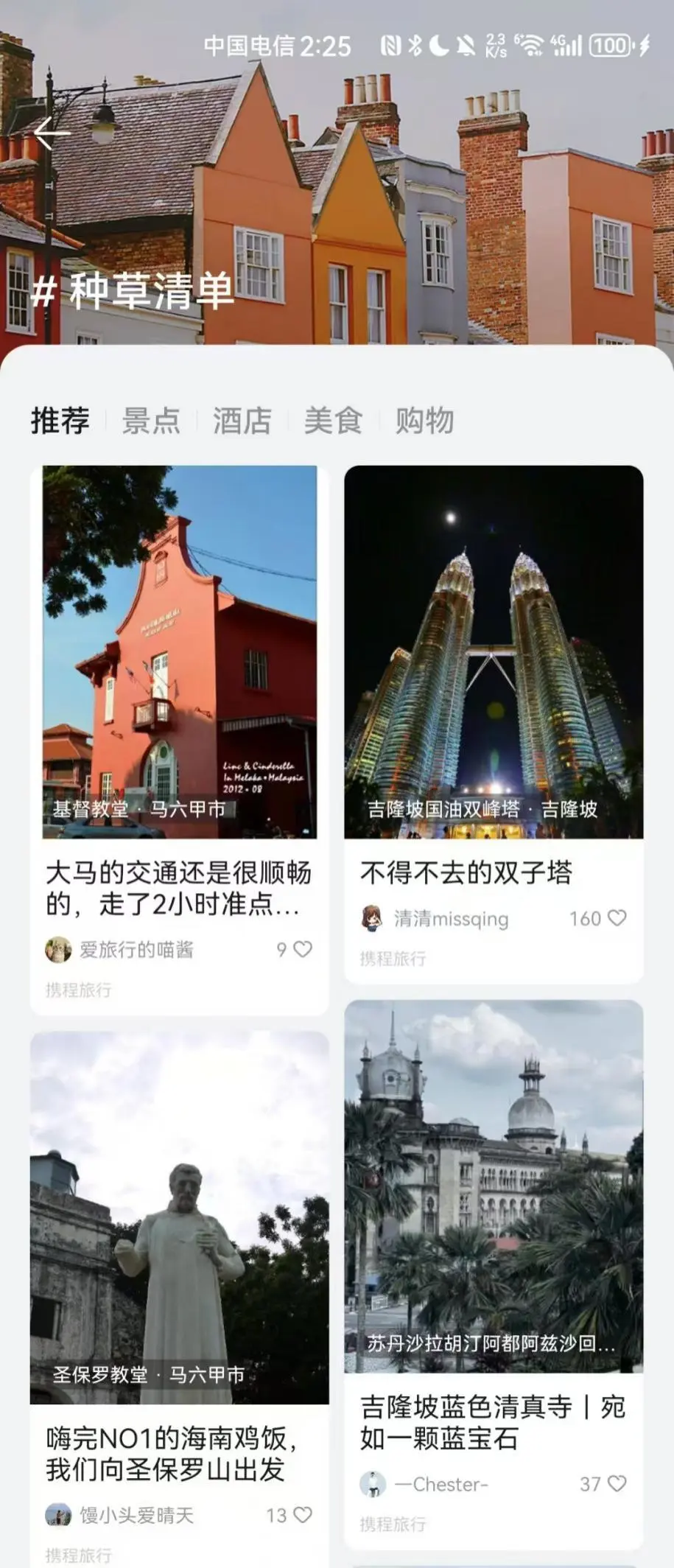Select the 推荐 tab

[60, 421]
